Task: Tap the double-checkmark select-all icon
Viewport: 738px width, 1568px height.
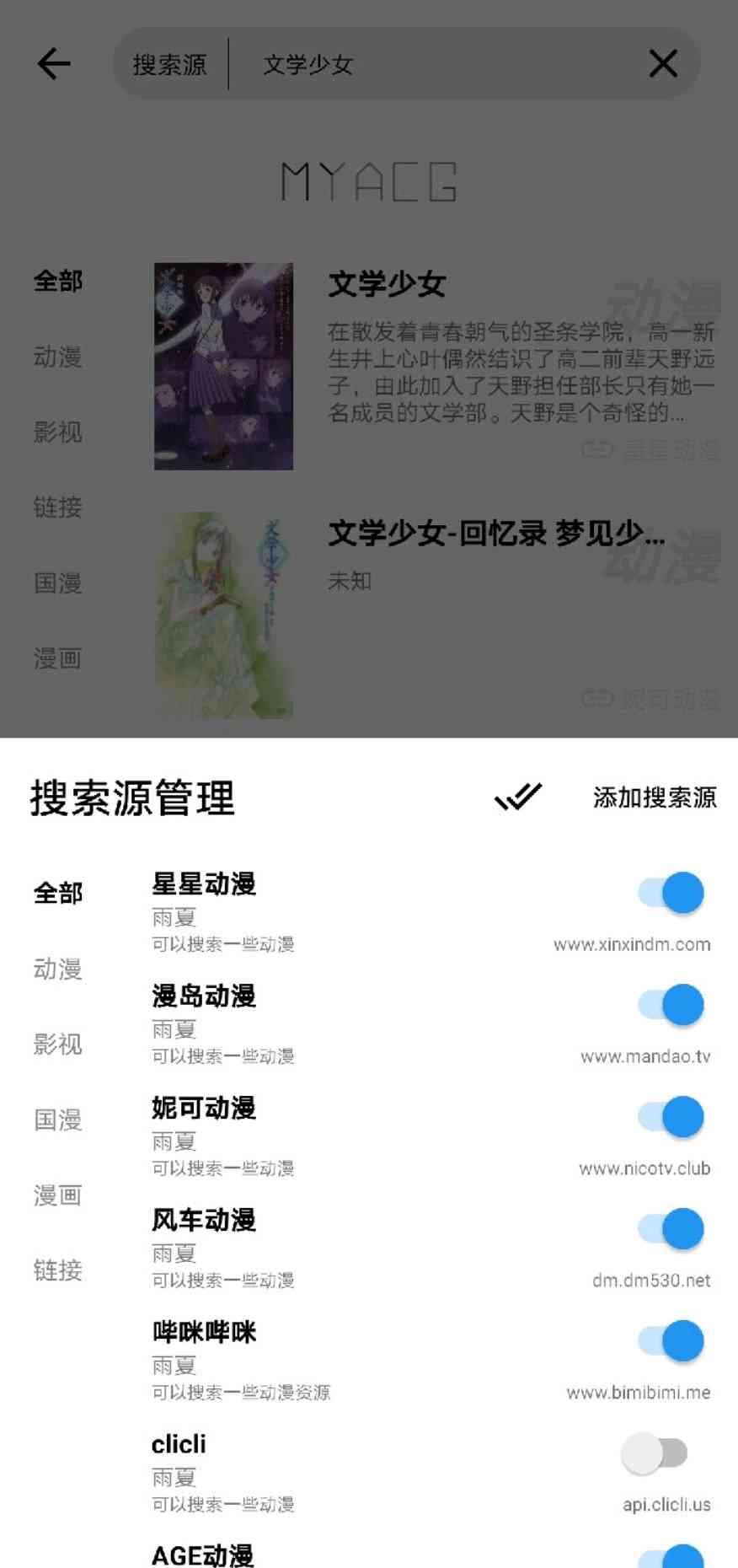Action: (516, 797)
